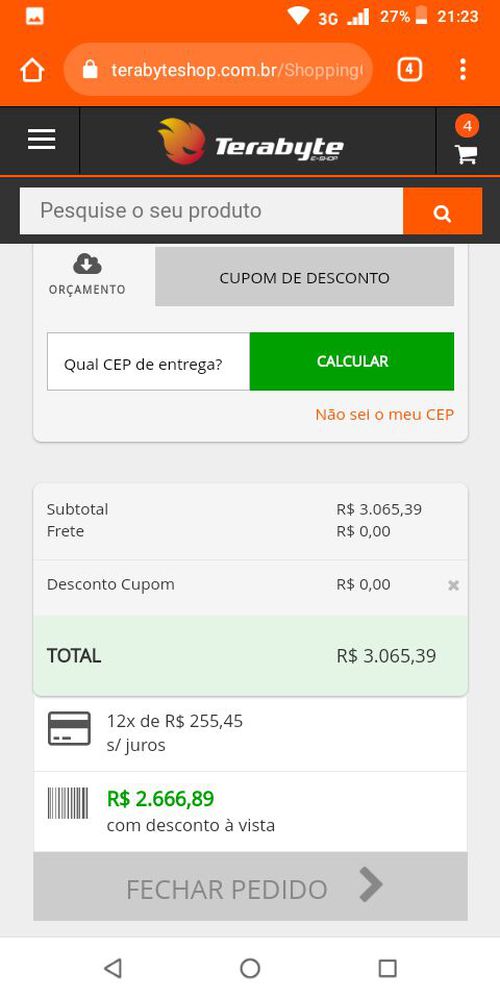Remove the Desconto Cupom entry
Screen dimensions: 500x1000
(453, 585)
